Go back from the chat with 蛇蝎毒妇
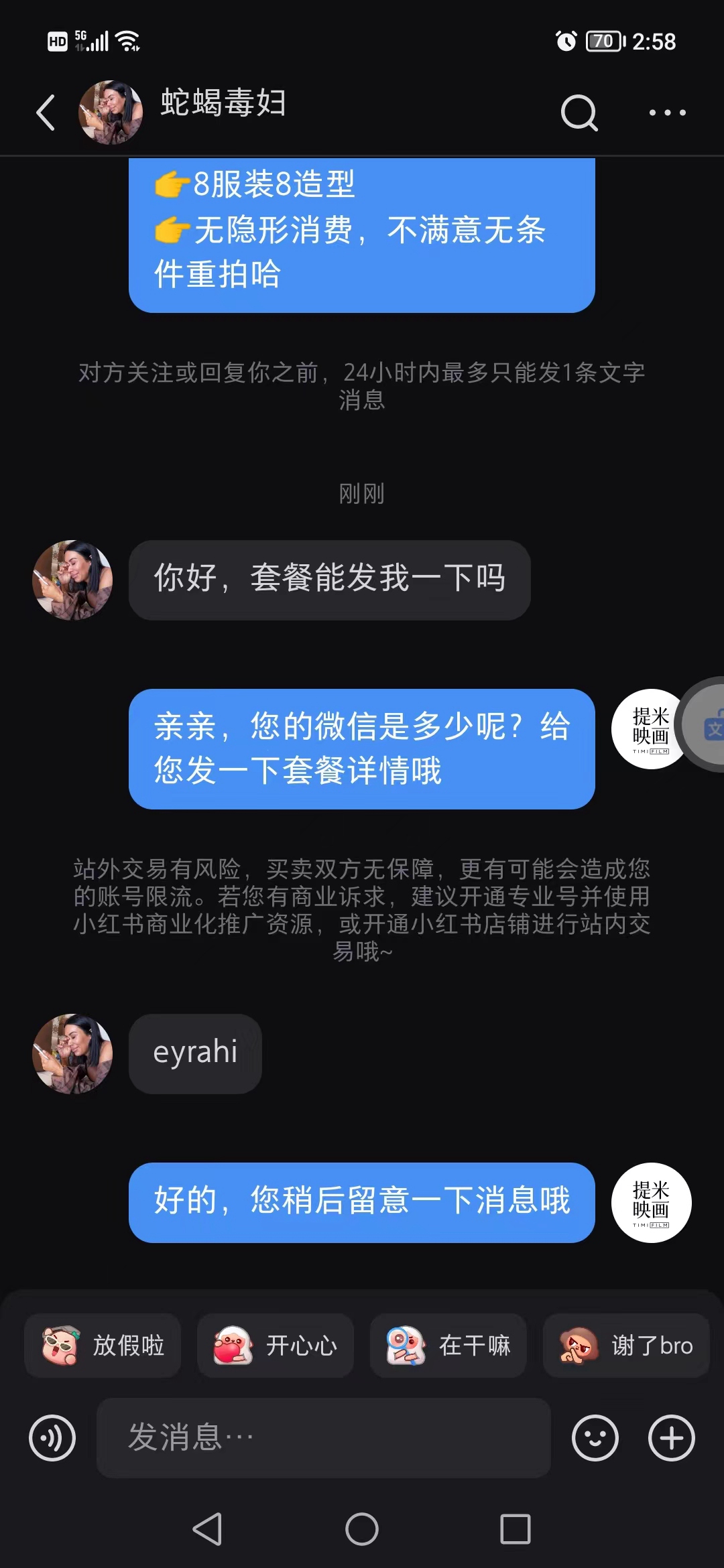The image size is (724, 1568). tap(46, 112)
